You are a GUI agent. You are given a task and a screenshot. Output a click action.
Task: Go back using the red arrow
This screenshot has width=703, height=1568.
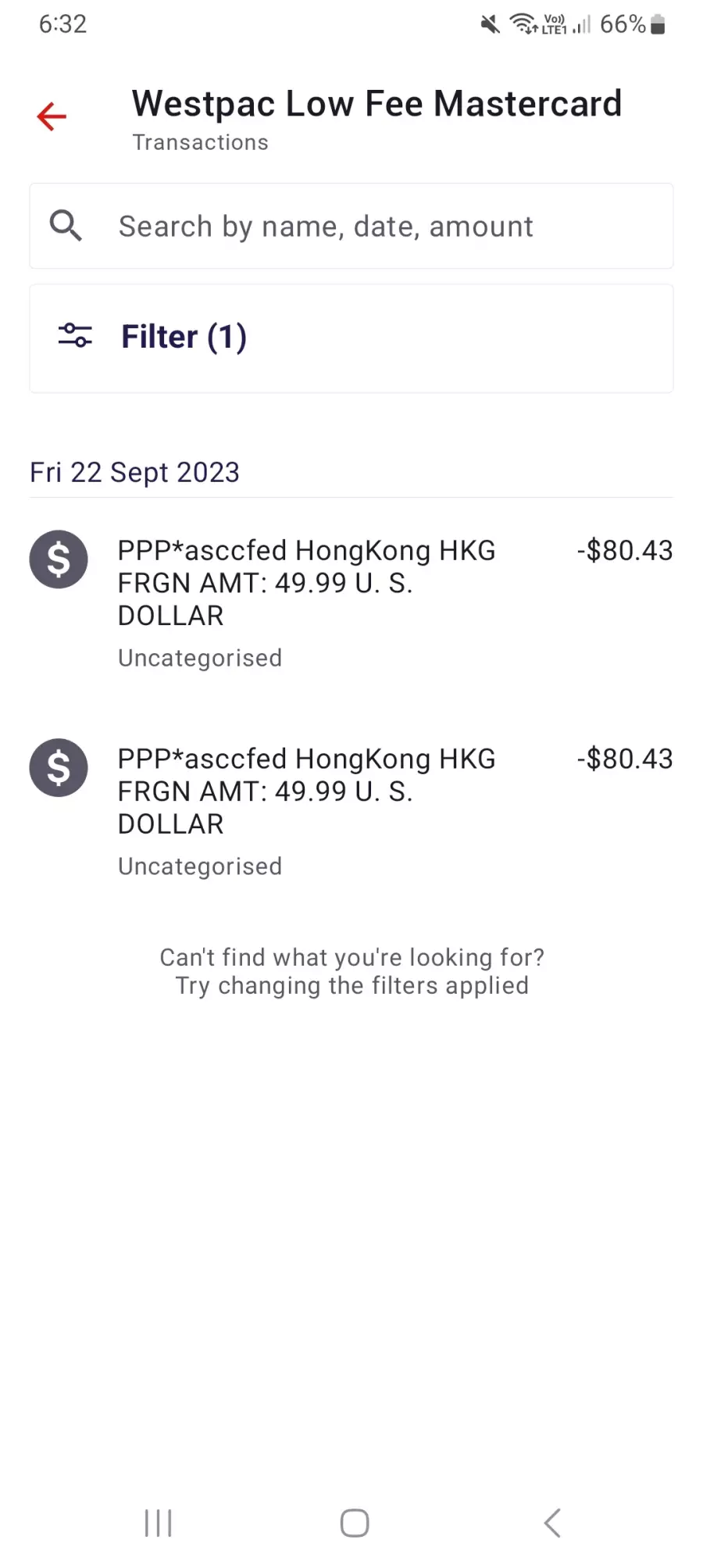tap(52, 117)
